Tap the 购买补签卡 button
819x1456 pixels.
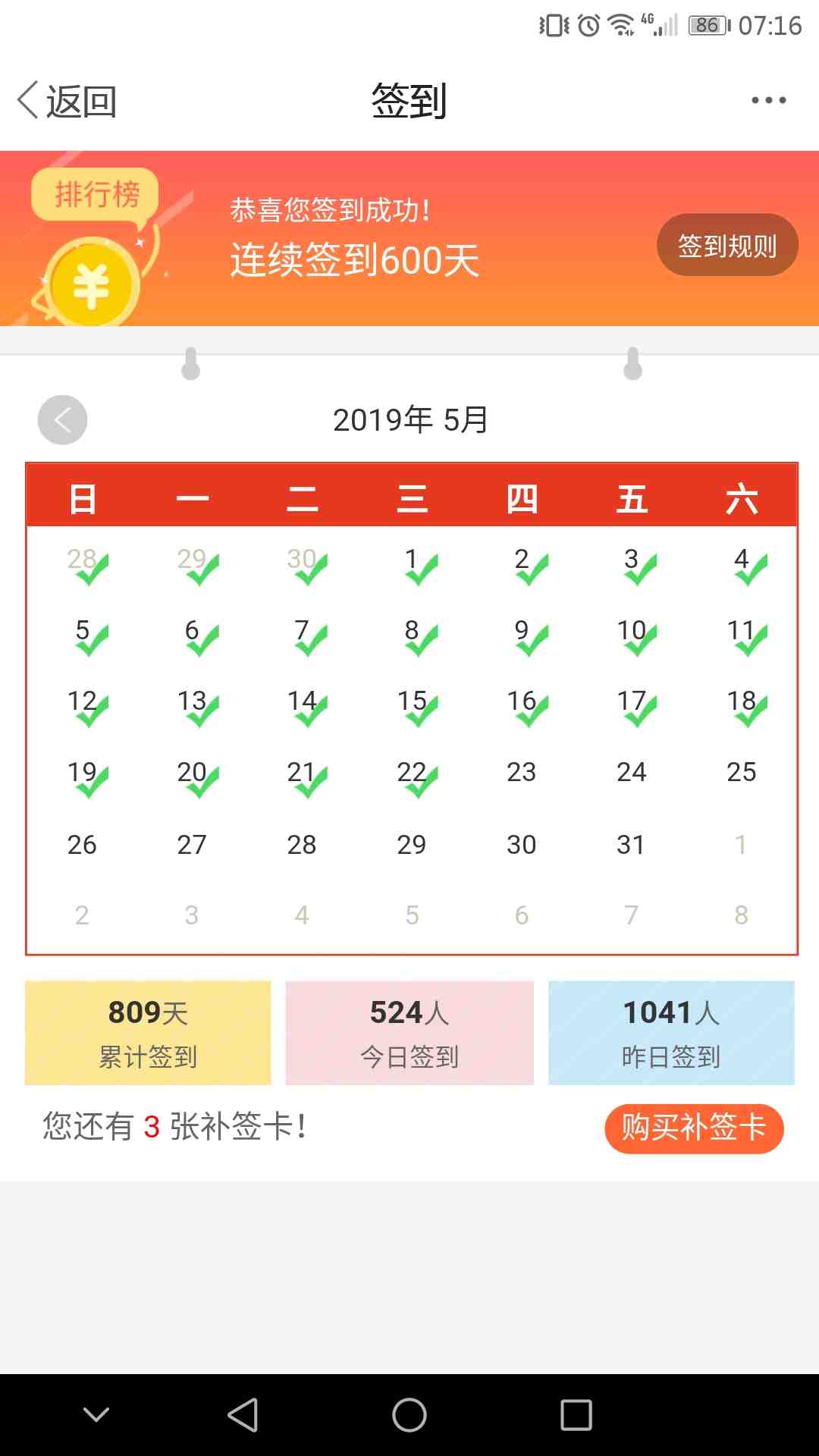(x=693, y=1128)
